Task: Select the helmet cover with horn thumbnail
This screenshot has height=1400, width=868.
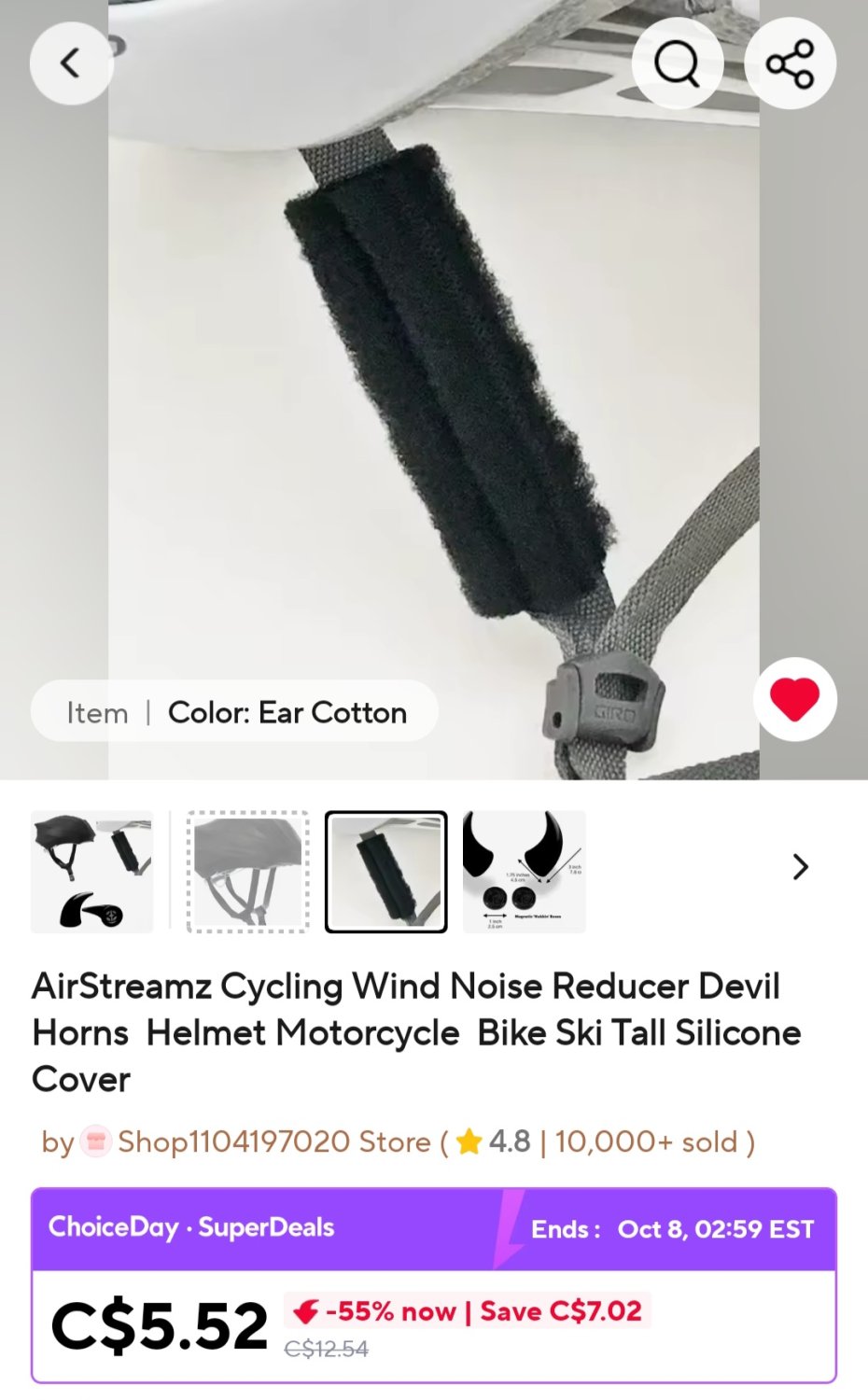Action: tap(91, 871)
